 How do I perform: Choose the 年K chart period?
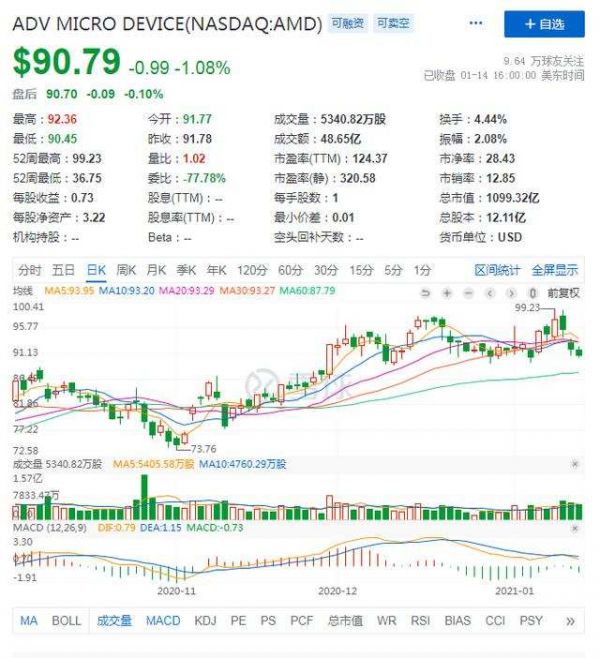[216, 270]
